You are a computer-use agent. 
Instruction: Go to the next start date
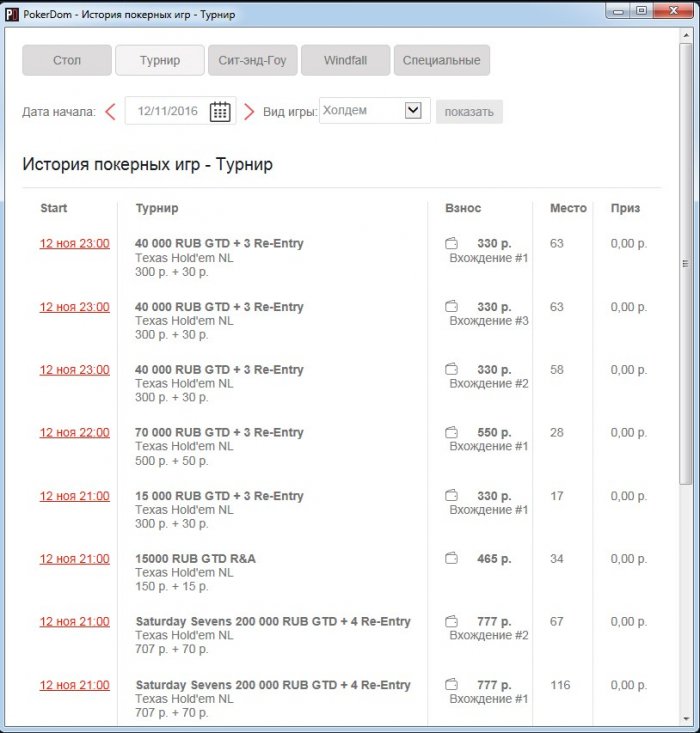(249, 111)
